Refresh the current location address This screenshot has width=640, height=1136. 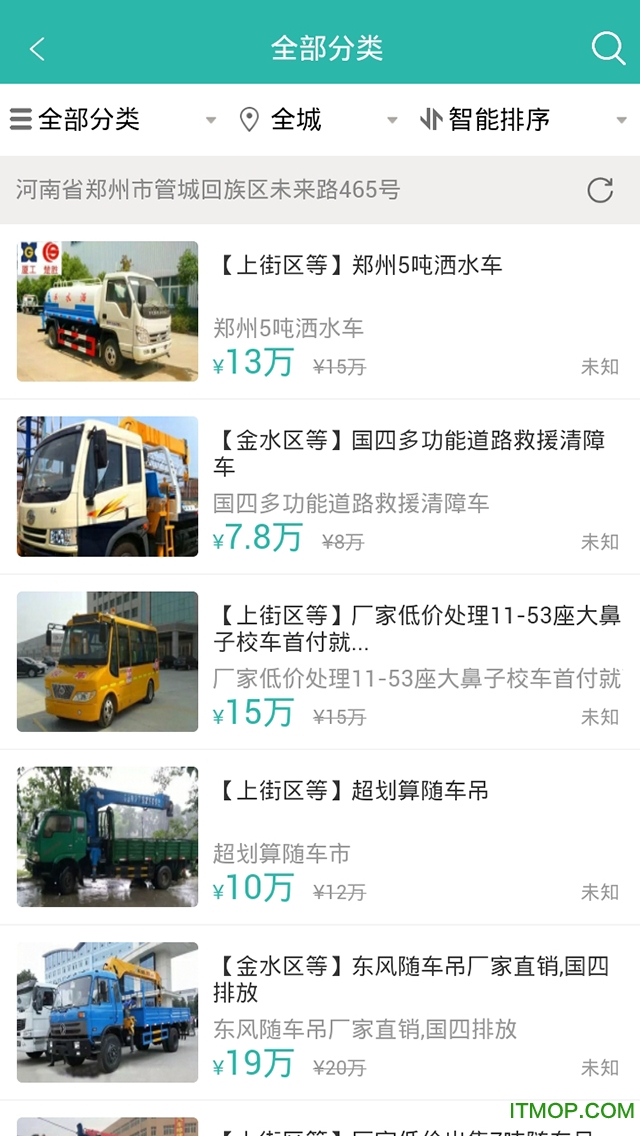[x=600, y=190]
